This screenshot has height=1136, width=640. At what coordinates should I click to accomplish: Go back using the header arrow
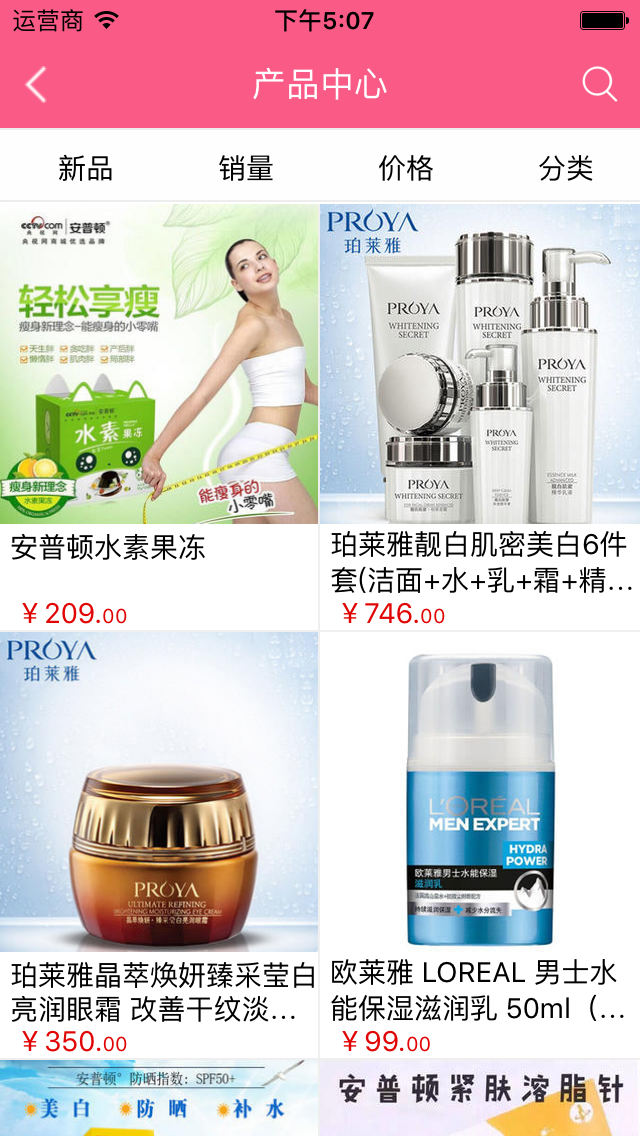click(36, 85)
